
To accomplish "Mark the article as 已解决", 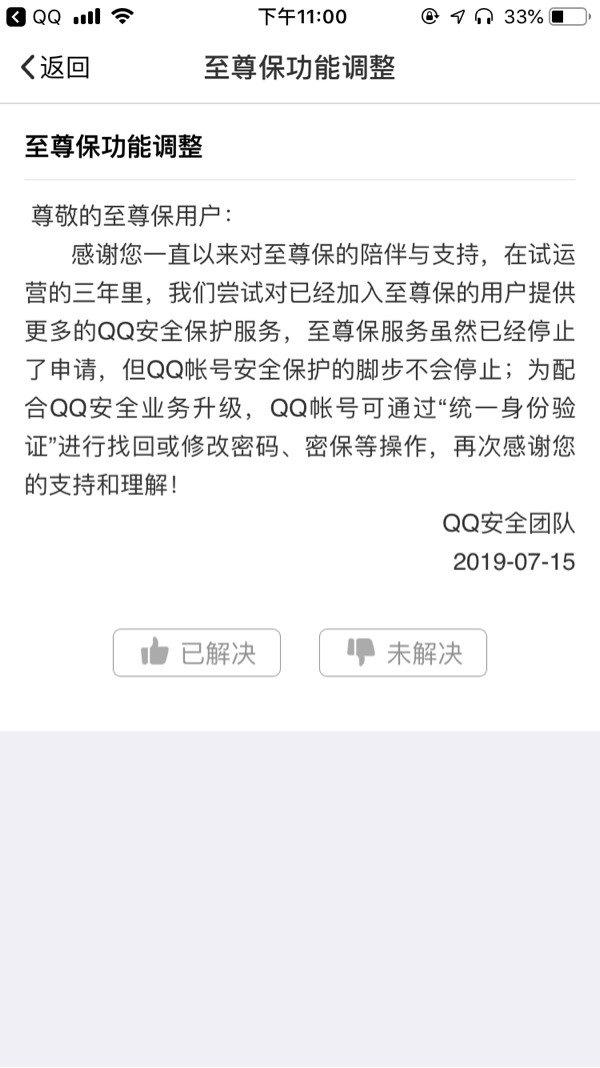I will click(197, 653).
